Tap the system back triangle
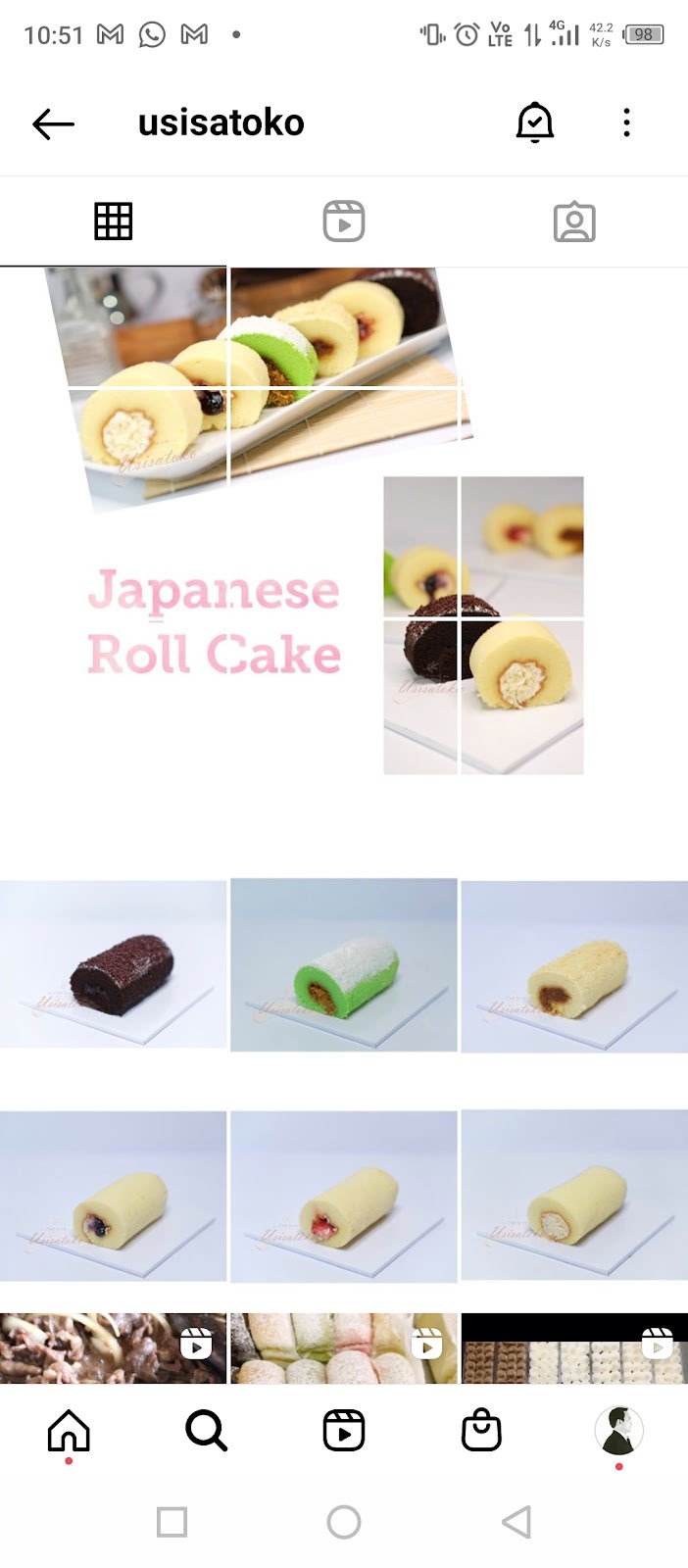688x1568 pixels. pos(516,1522)
